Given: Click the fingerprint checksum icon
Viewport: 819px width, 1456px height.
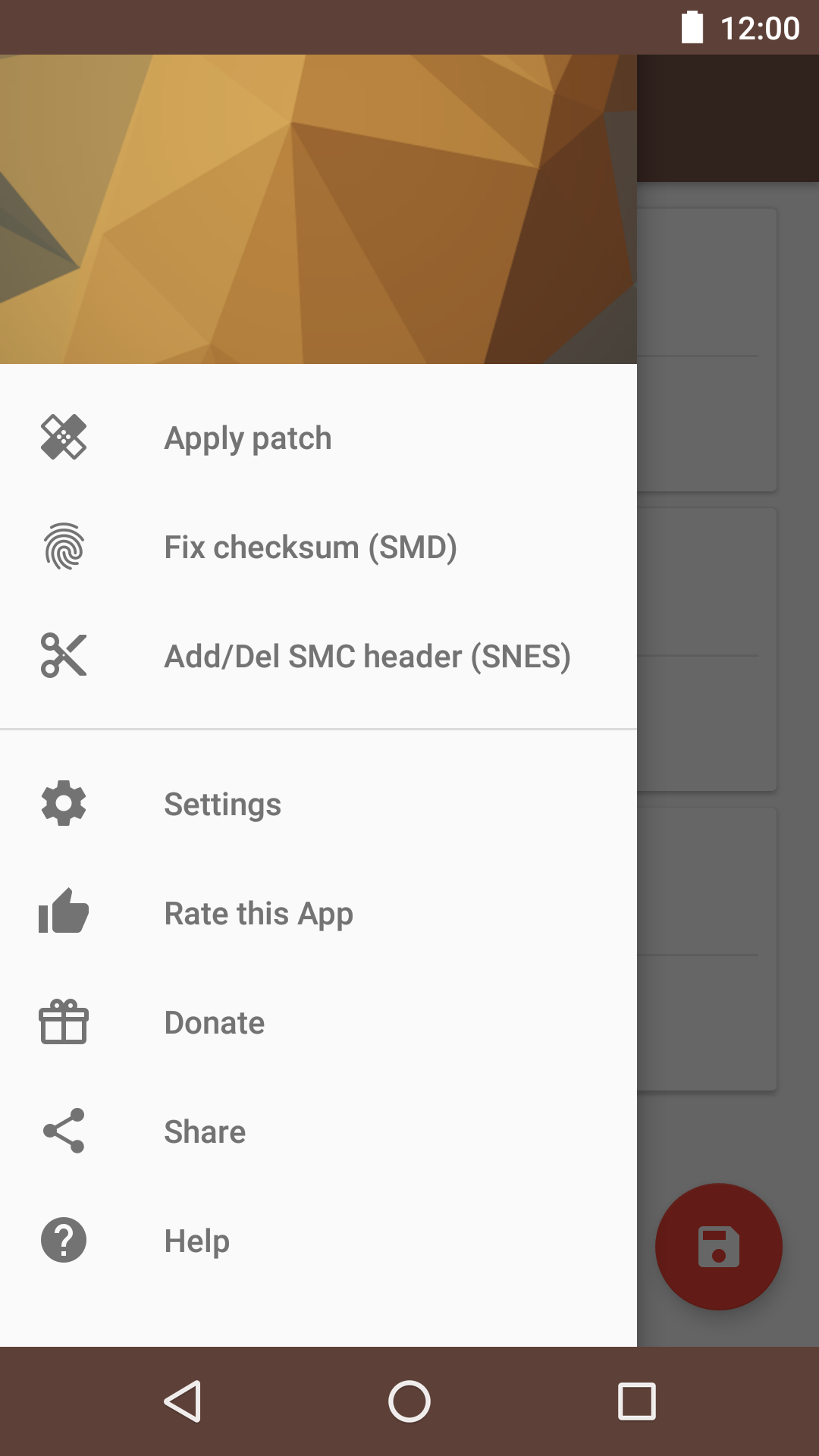Looking at the screenshot, I should tap(64, 547).
